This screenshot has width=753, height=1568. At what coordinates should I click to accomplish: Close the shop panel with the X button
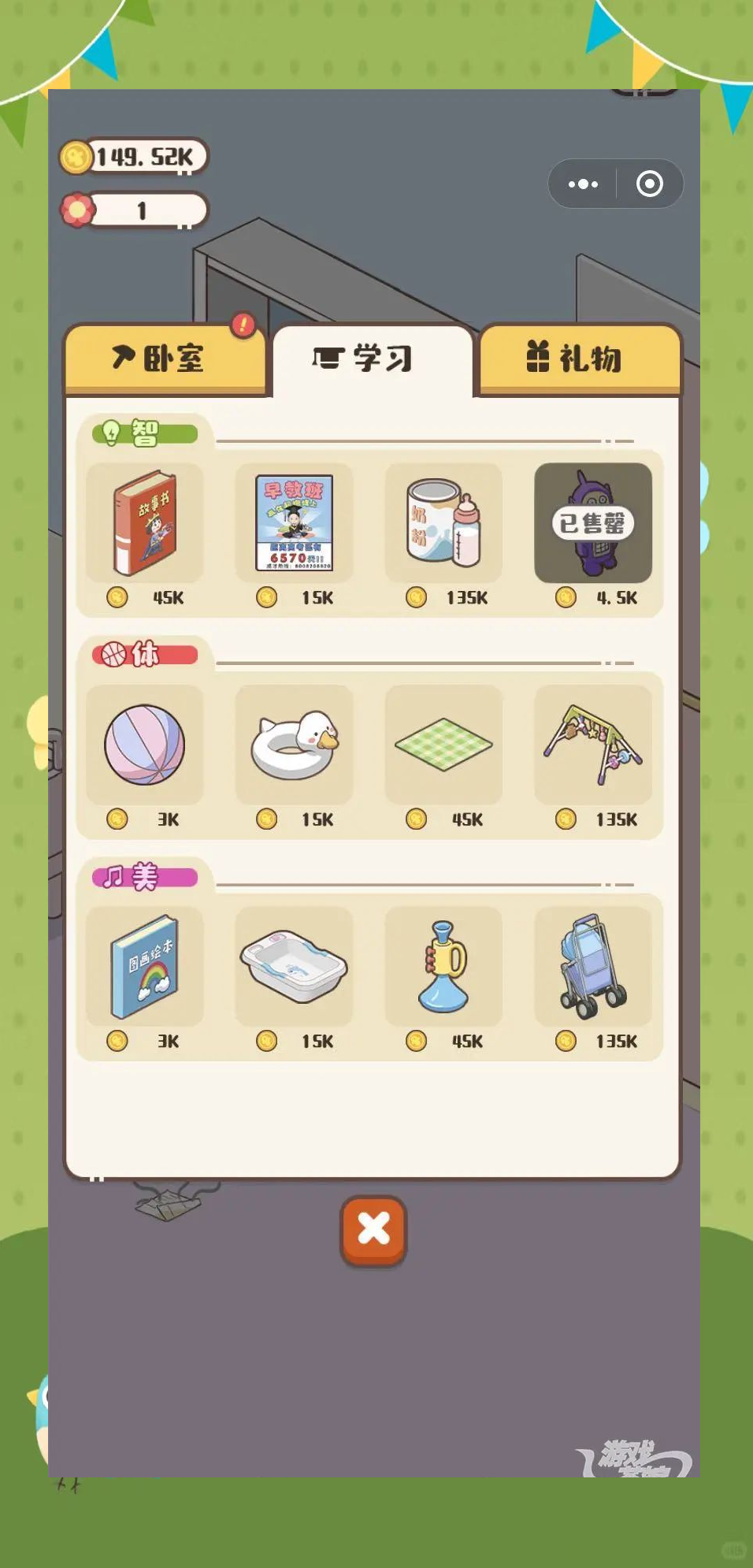[373, 1229]
